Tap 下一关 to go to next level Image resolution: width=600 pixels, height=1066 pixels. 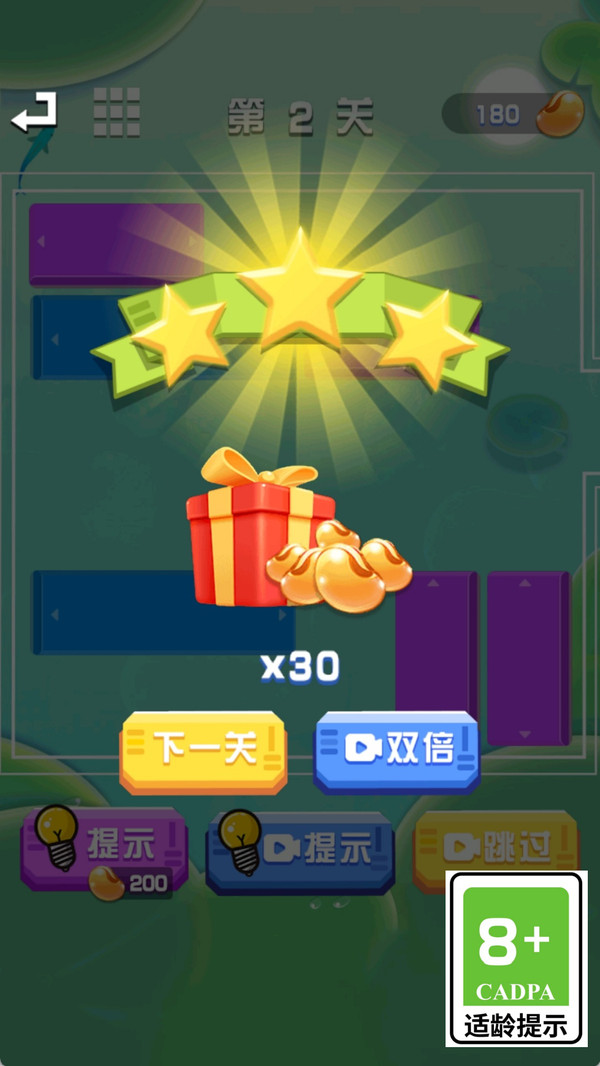tap(203, 753)
